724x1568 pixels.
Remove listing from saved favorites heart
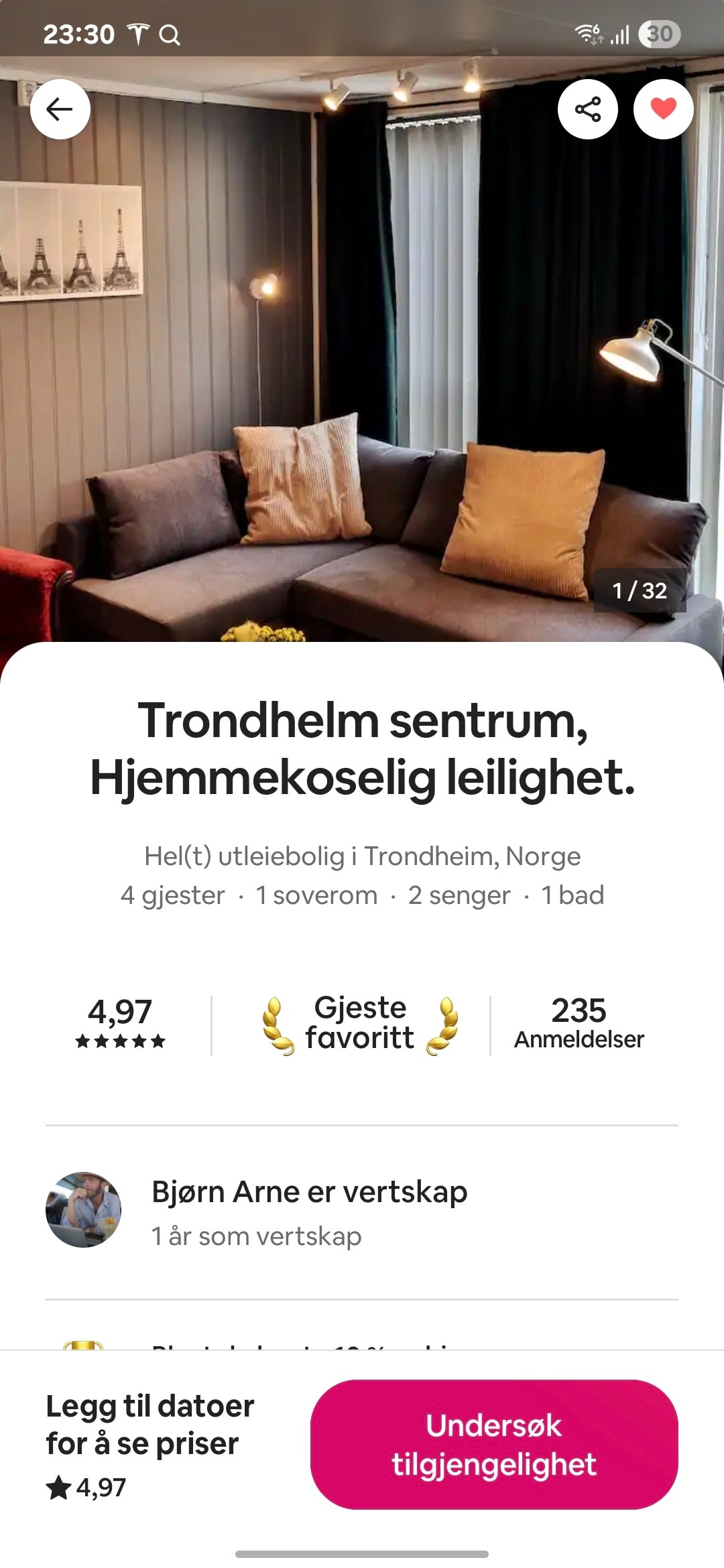[664, 109]
